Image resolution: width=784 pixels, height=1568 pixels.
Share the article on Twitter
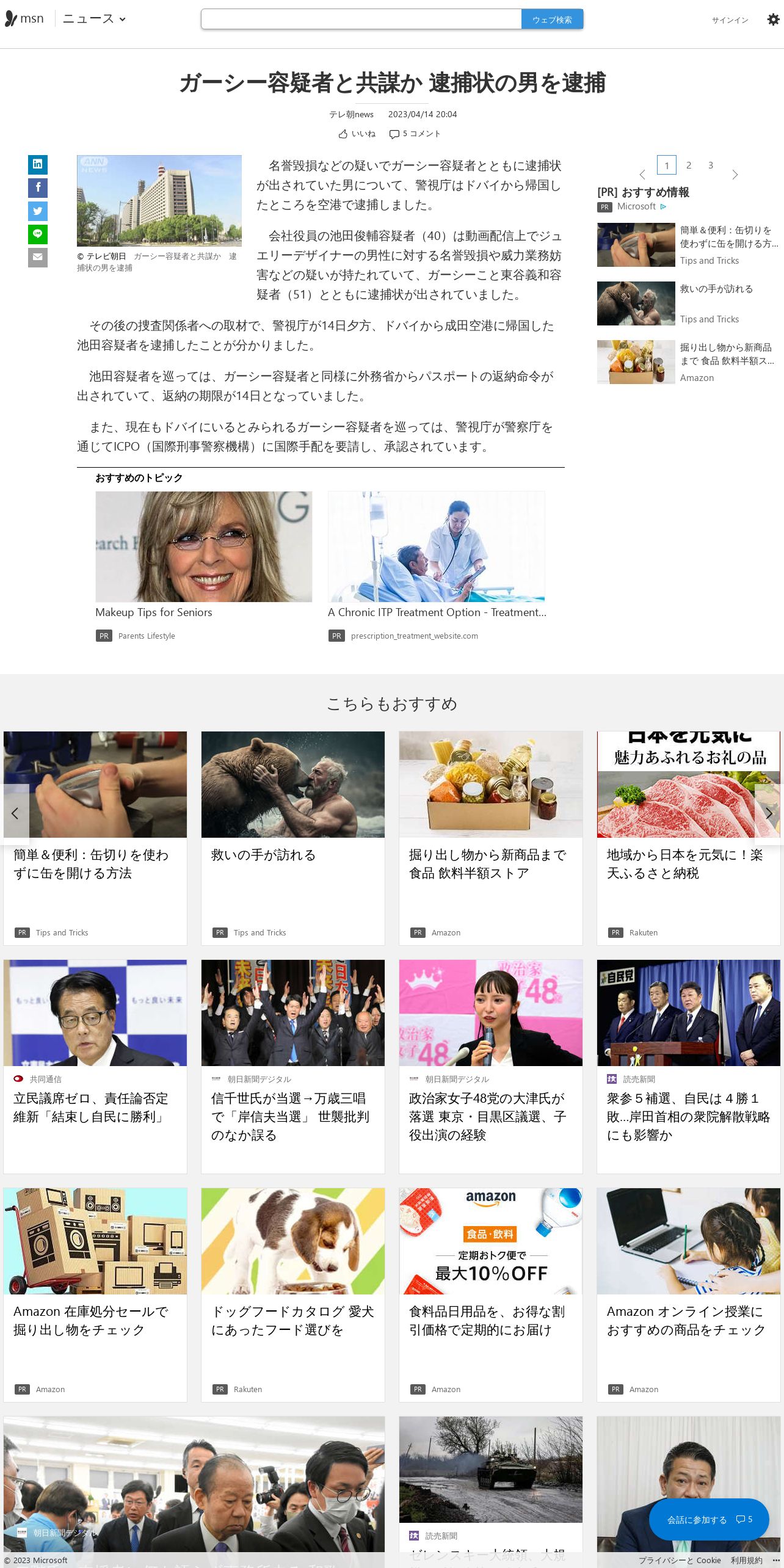[38, 211]
